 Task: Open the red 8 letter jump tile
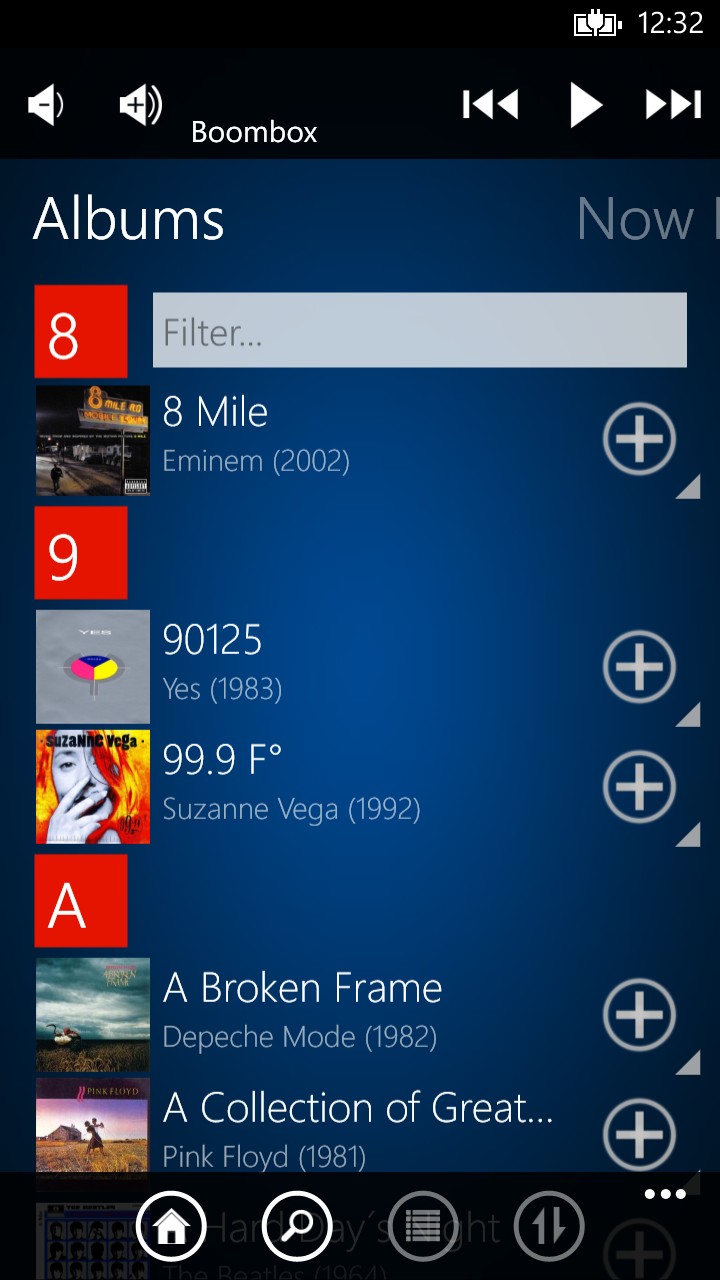81,331
